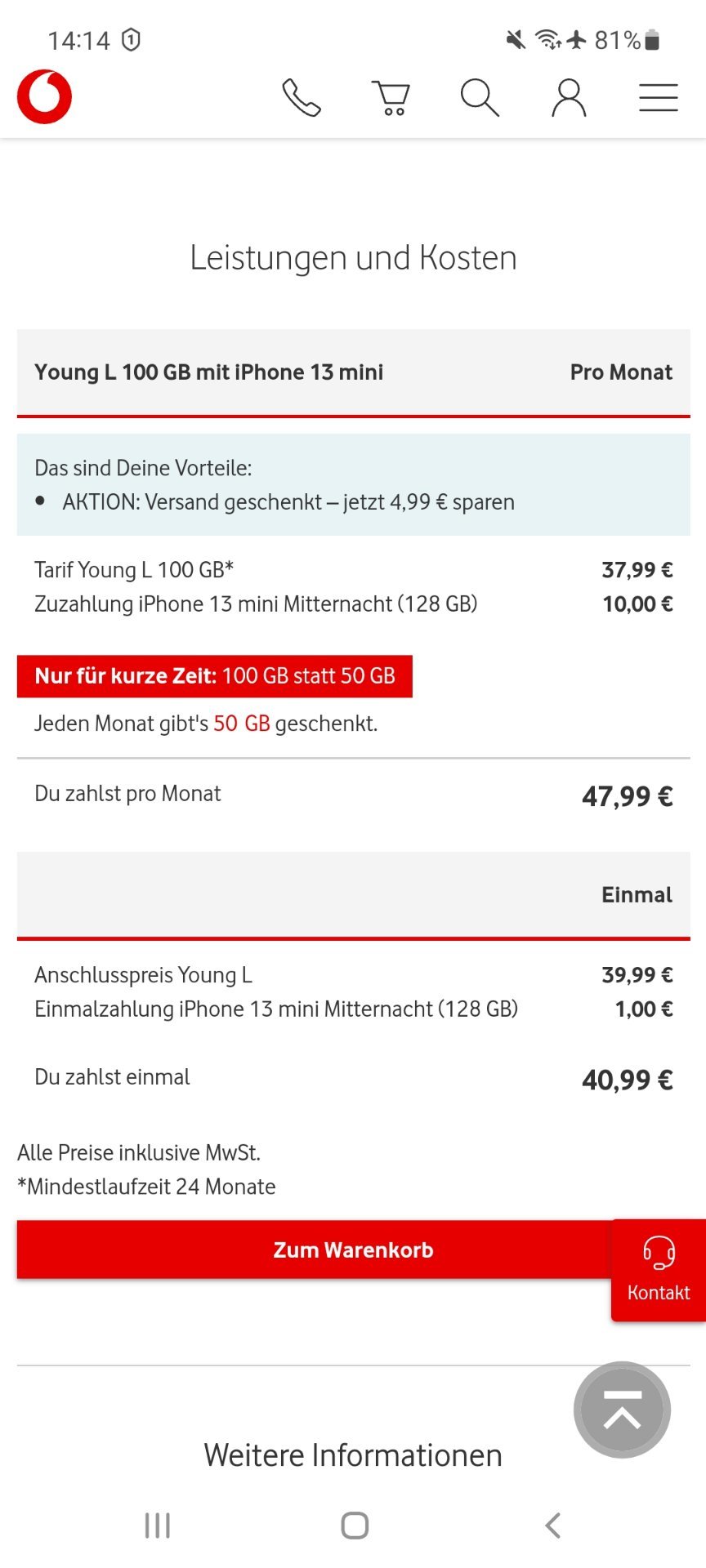The image size is (706, 1568).
Task: Tap the phone call icon
Action: [302, 98]
